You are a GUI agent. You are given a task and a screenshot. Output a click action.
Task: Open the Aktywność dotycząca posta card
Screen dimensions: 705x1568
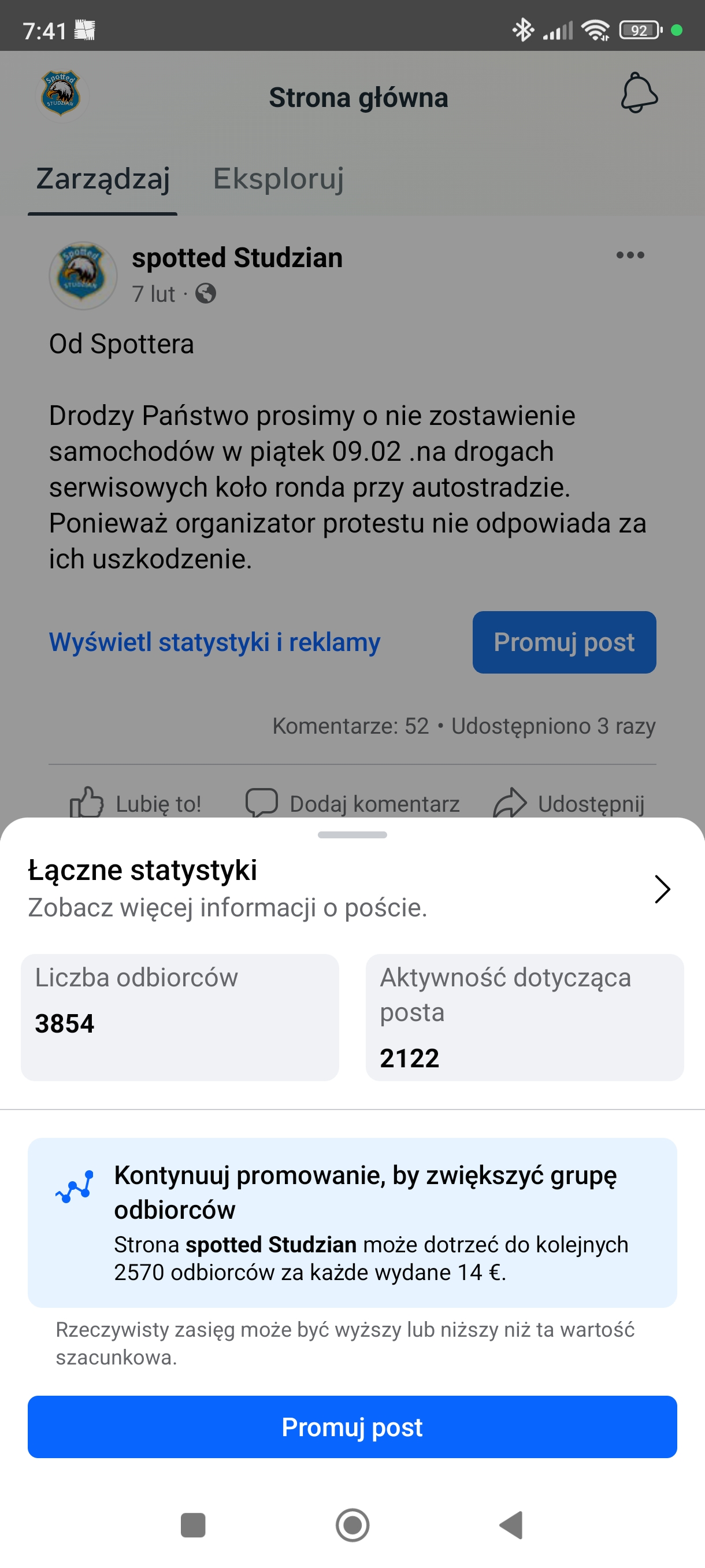524,1016
